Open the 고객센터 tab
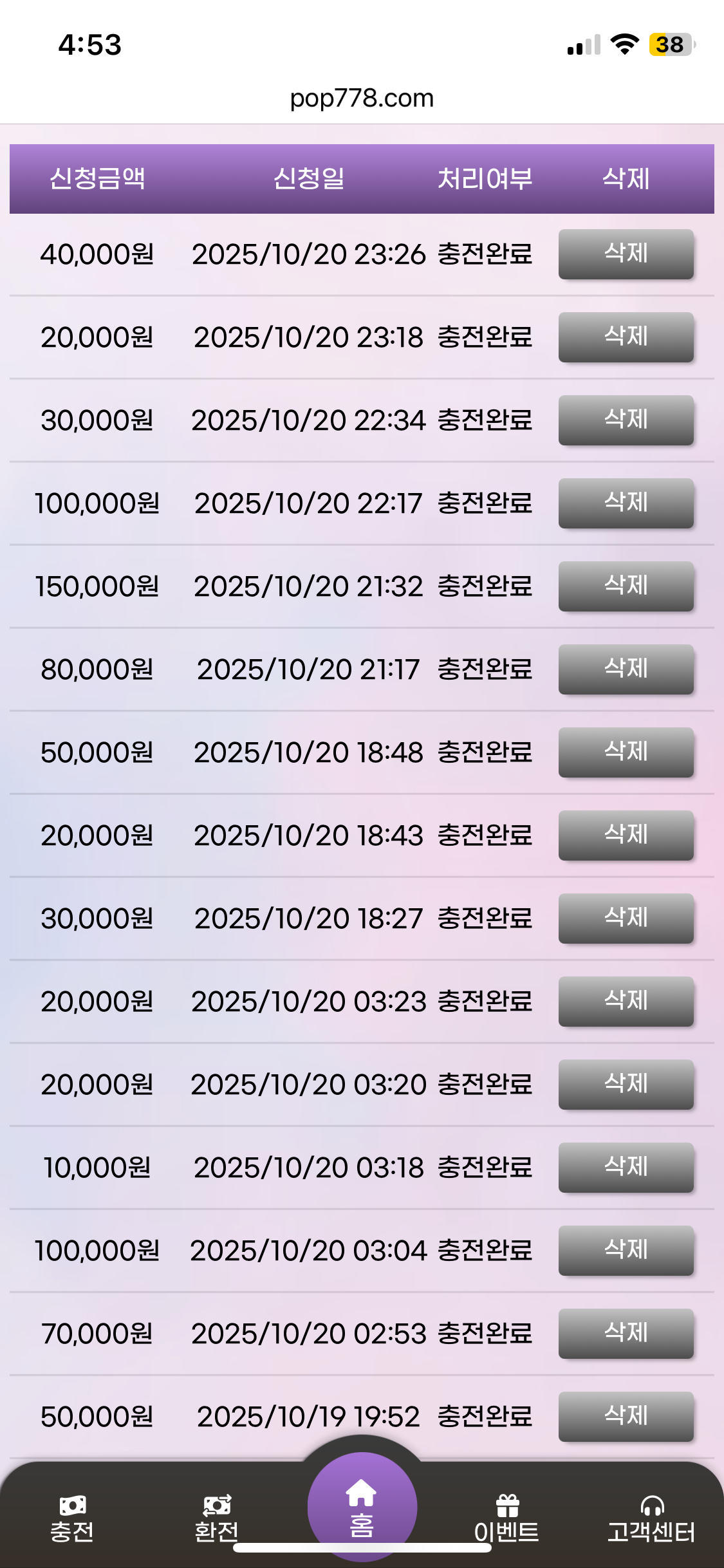This screenshot has width=724, height=1568. [651, 1519]
